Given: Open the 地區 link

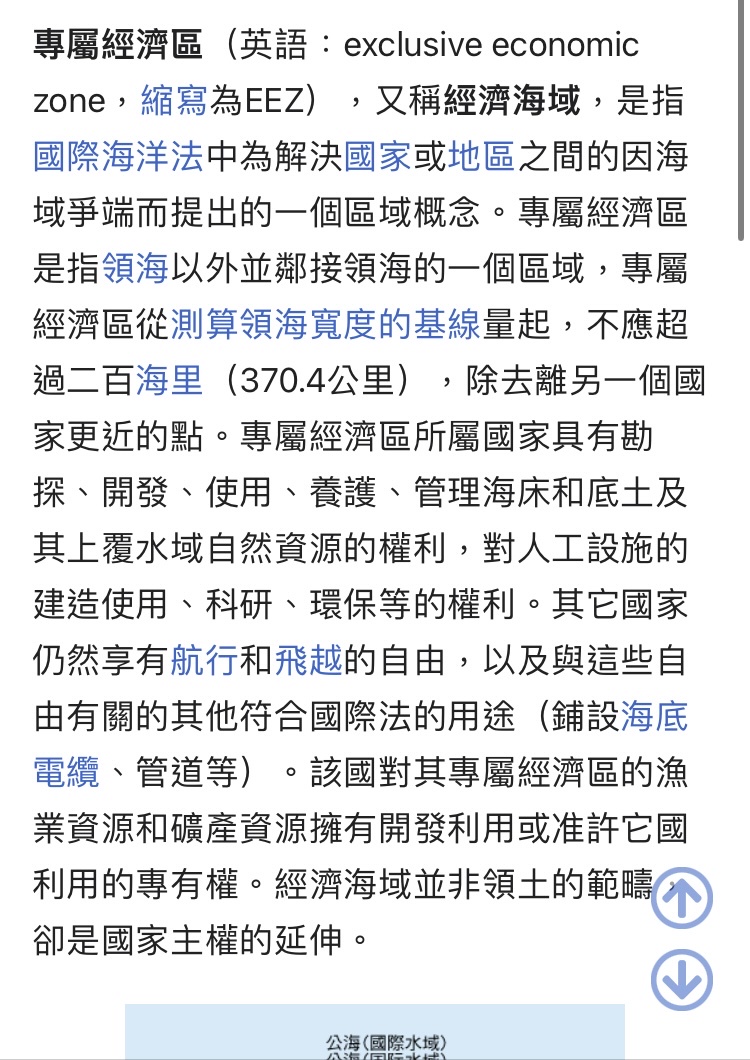Looking at the screenshot, I should [x=482, y=157].
